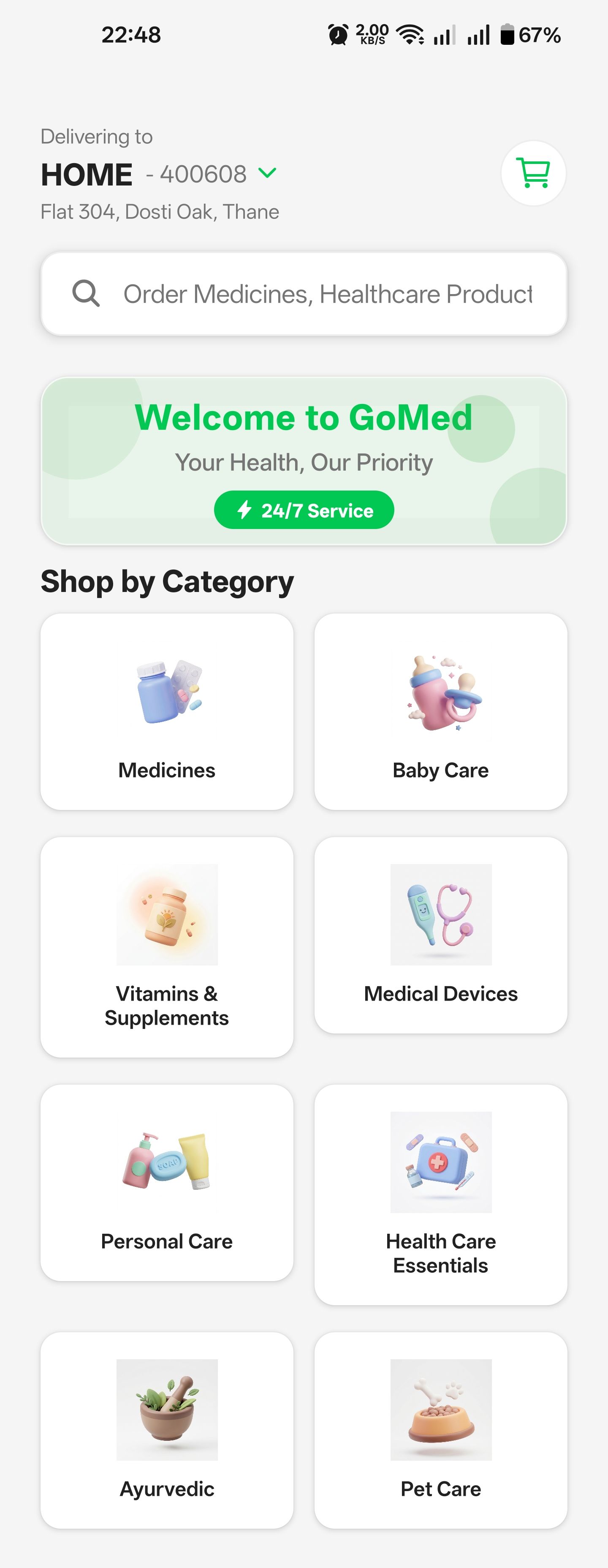Viewport: 608px width, 1568px height.
Task: Explore the Ayurvedic category
Action: [167, 1430]
